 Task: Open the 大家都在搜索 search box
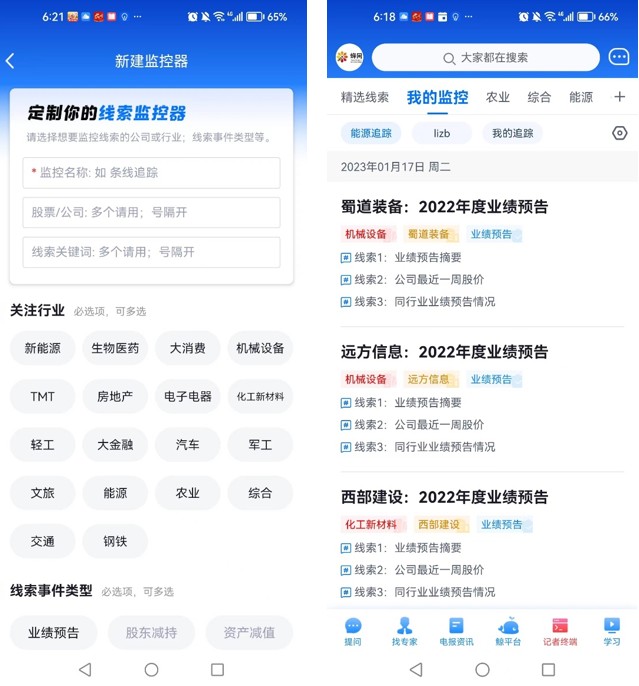[485, 58]
